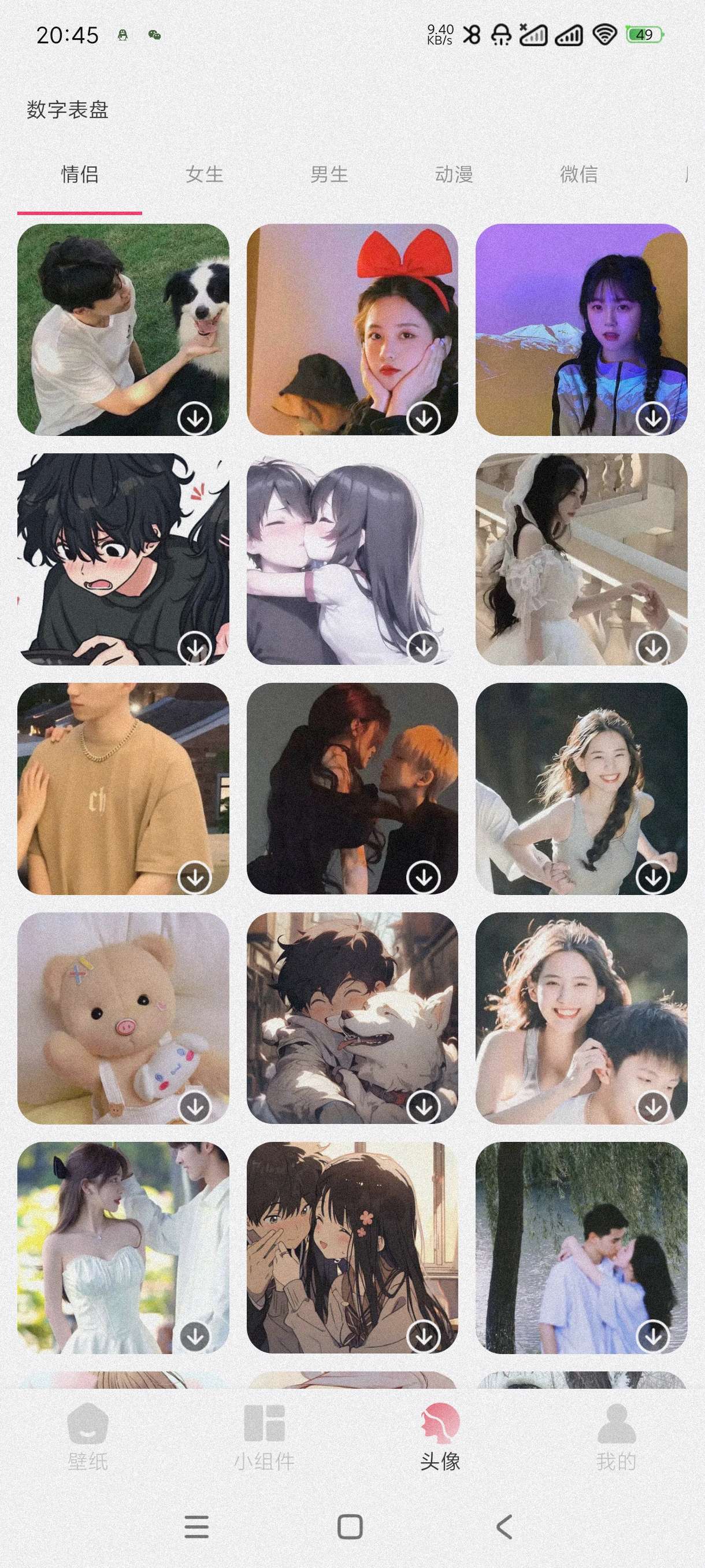Open the girl in white dress avatar
Image resolution: width=705 pixels, height=1568 pixels.
pyautogui.click(x=581, y=558)
